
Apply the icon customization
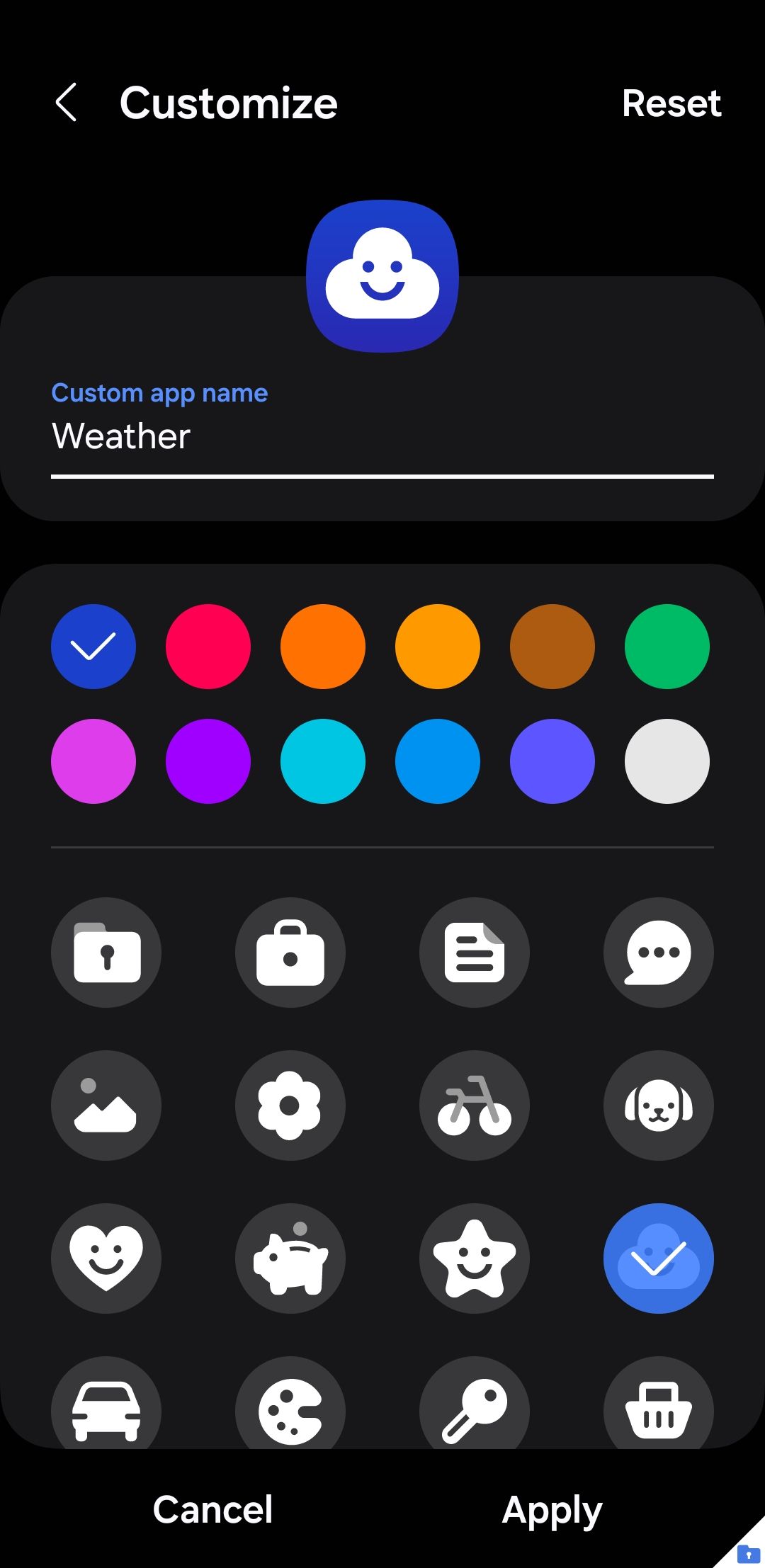(552, 1509)
